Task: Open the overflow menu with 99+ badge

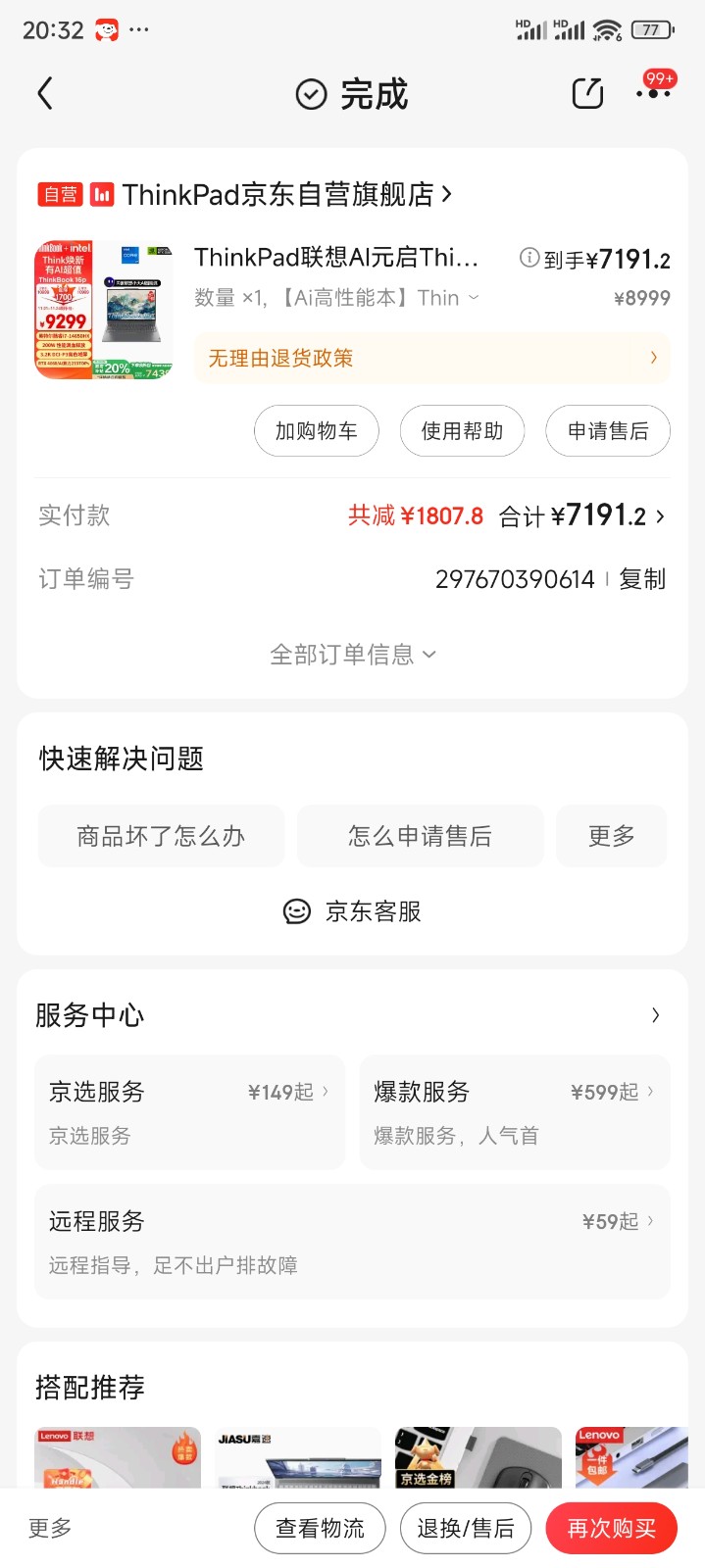Action: 653,92
